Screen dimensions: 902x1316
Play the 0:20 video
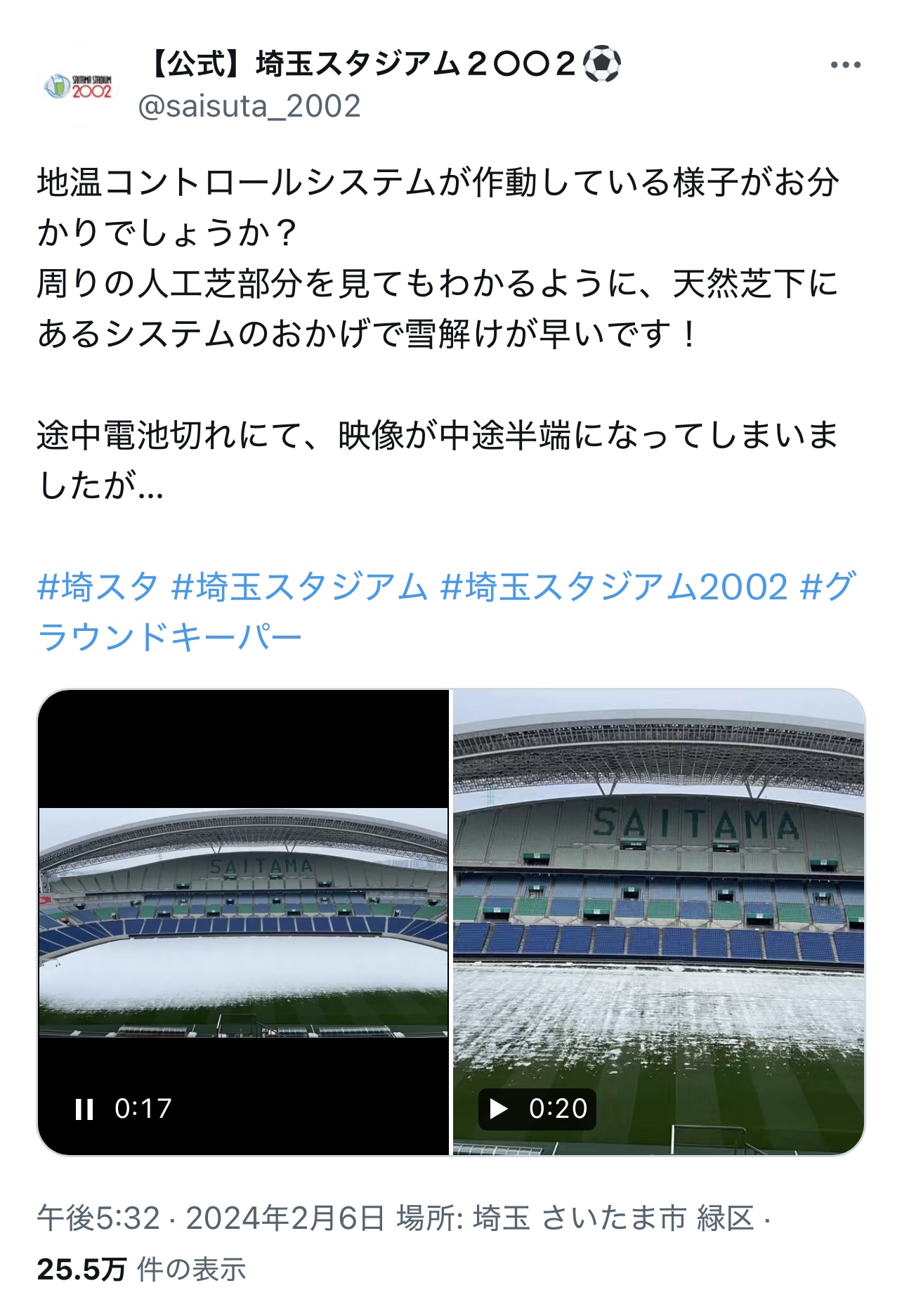click(499, 1109)
